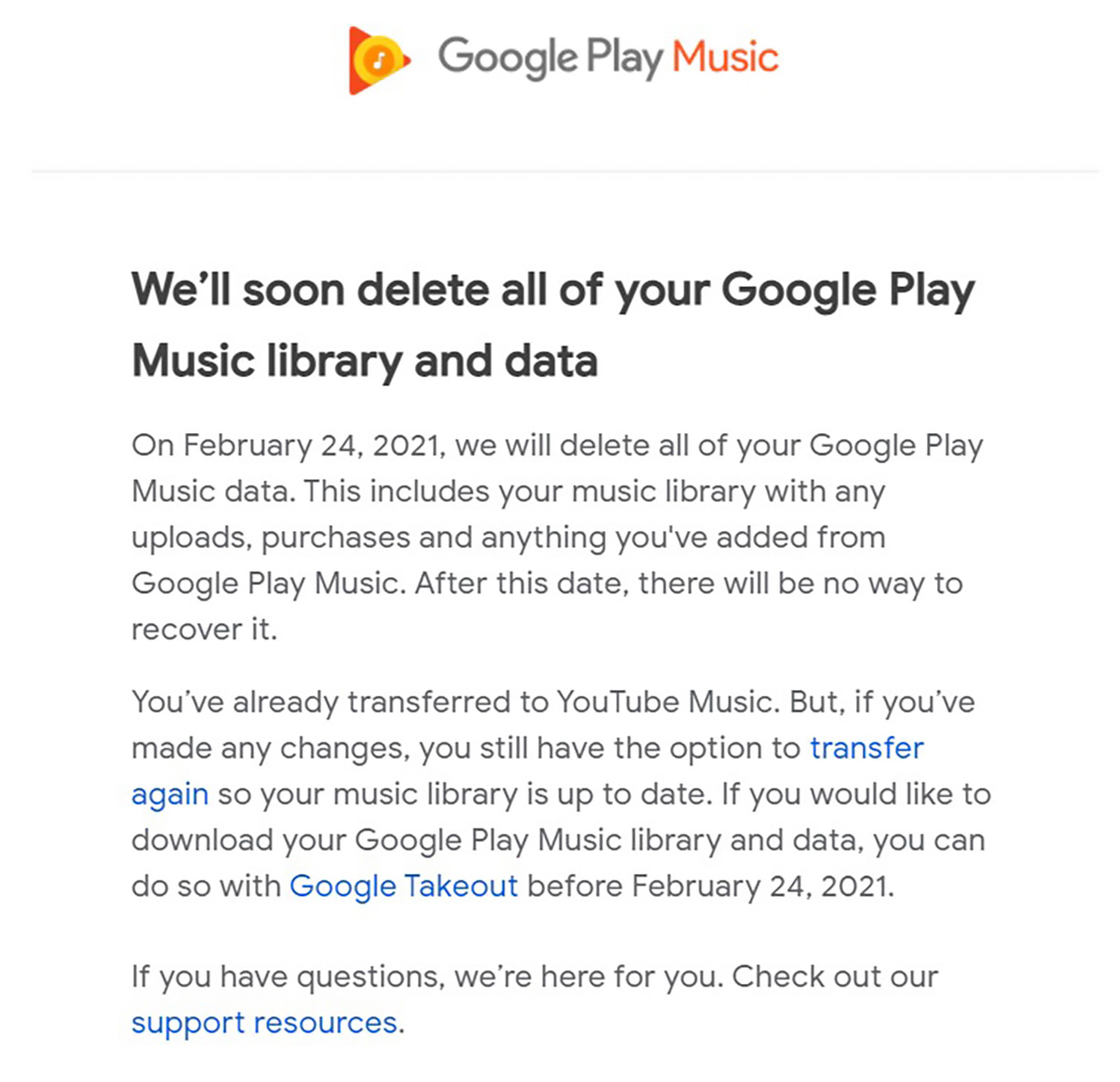Open the "transfer again" link
The width and height of the screenshot is (1120, 1082).
tap(866, 748)
